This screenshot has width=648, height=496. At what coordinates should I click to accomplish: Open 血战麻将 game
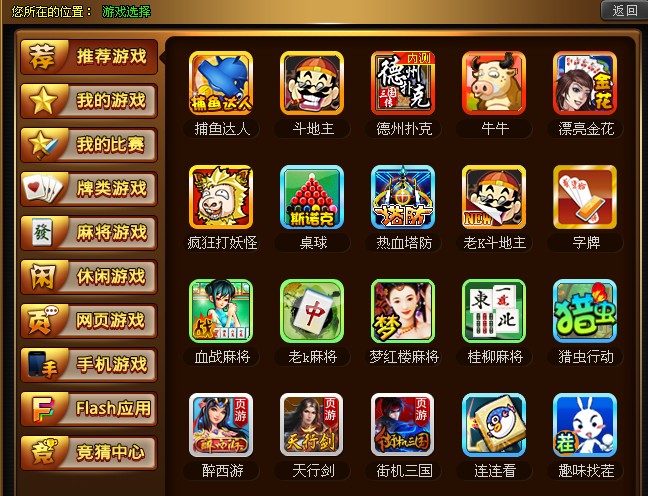221,312
